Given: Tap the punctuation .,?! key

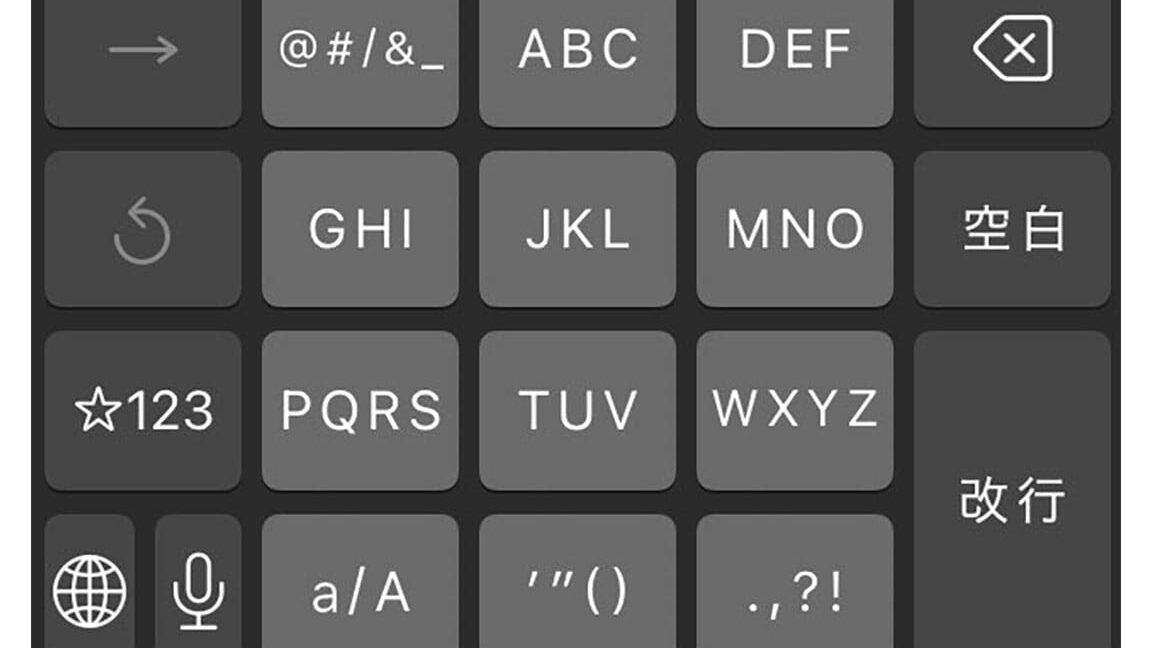Looking at the screenshot, I should pos(795,590).
